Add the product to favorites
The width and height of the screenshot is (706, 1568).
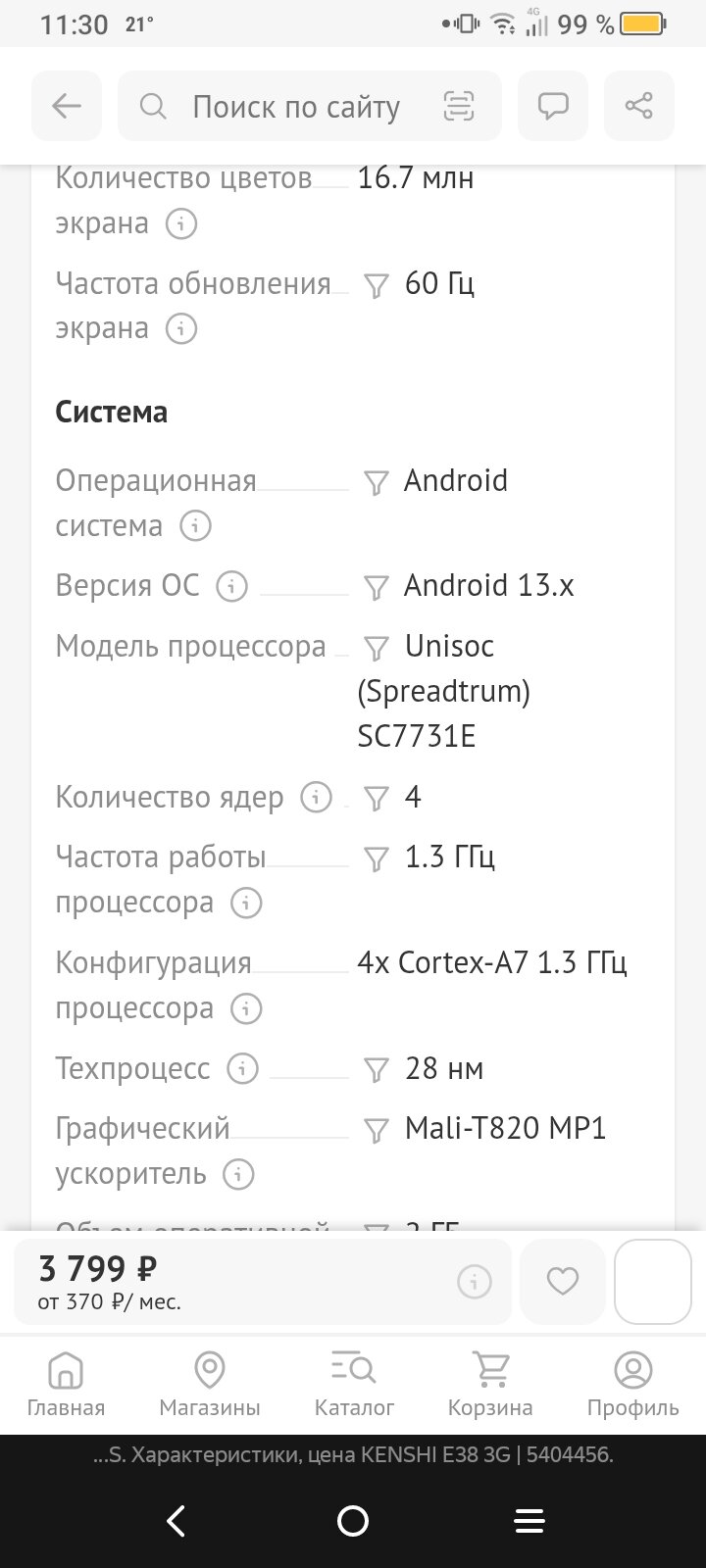(562, 1280)
